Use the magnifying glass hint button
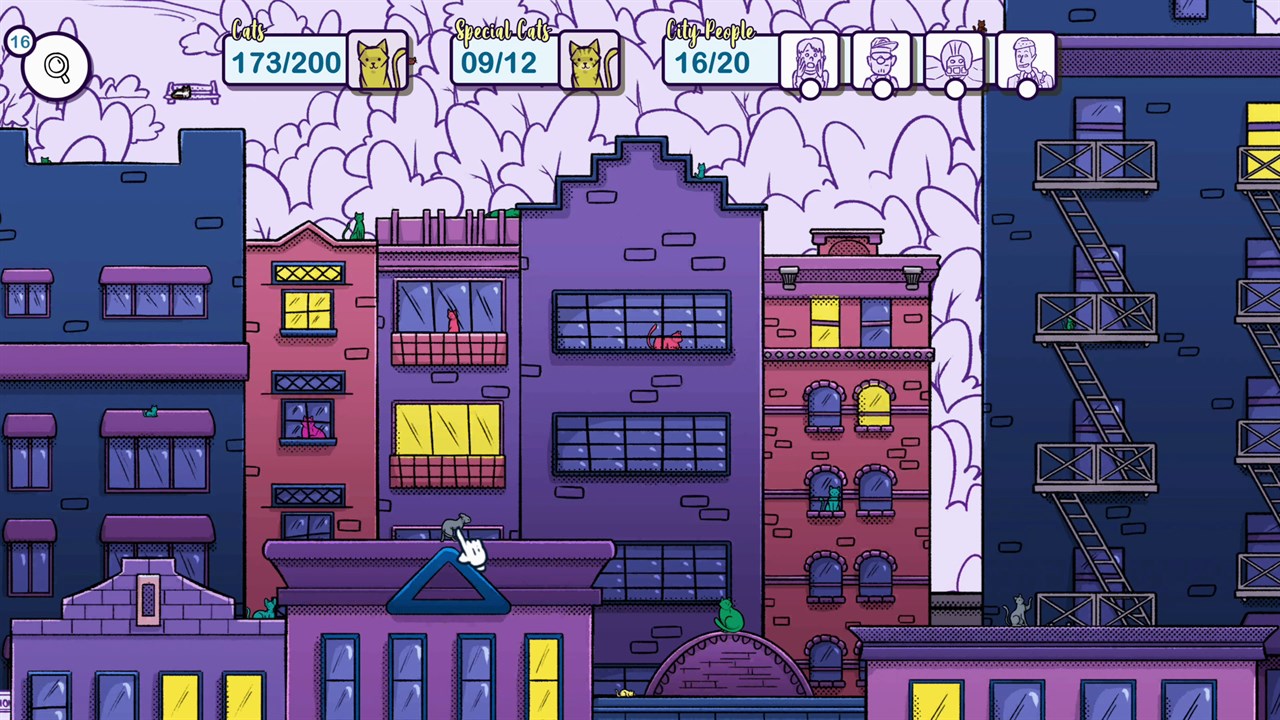 point(58,67)
